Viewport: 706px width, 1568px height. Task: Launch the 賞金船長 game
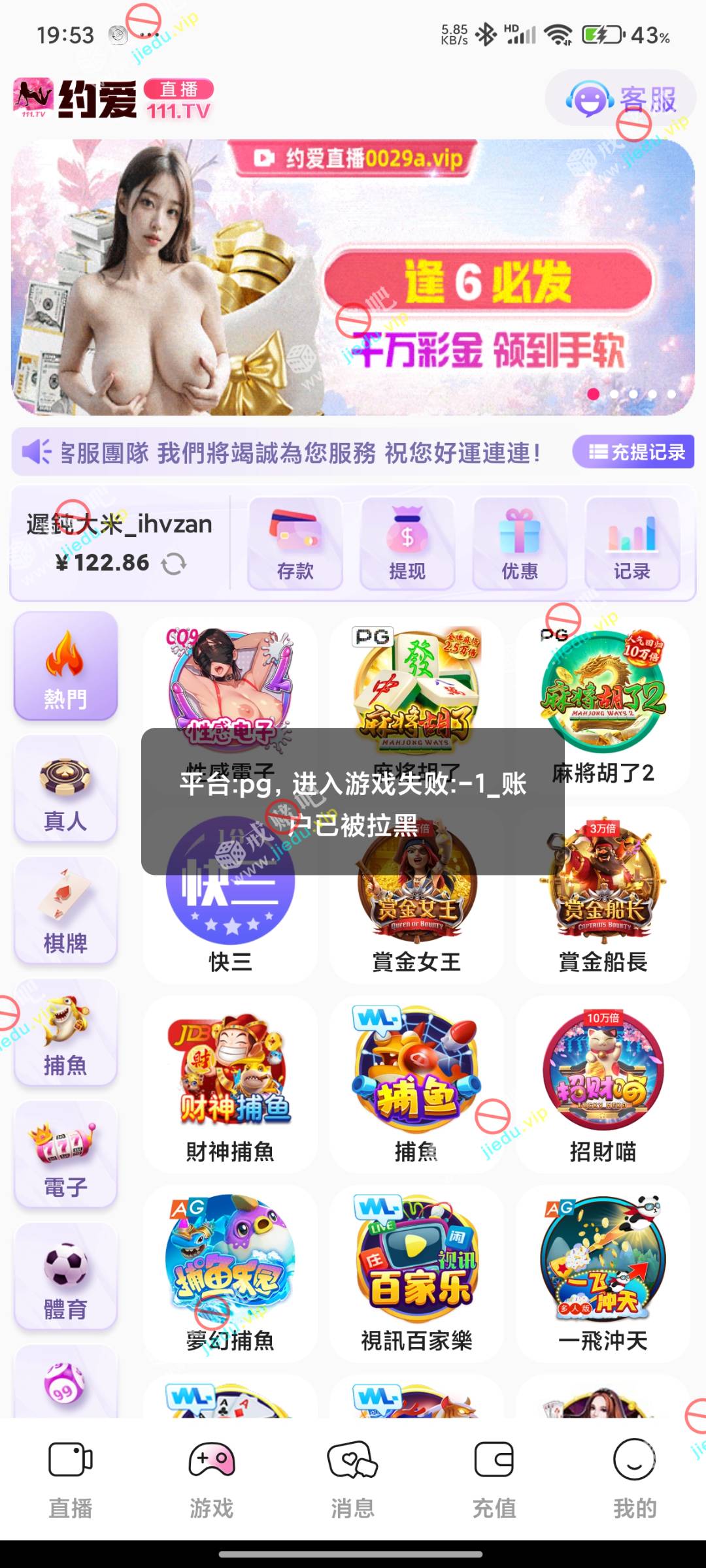603,895
